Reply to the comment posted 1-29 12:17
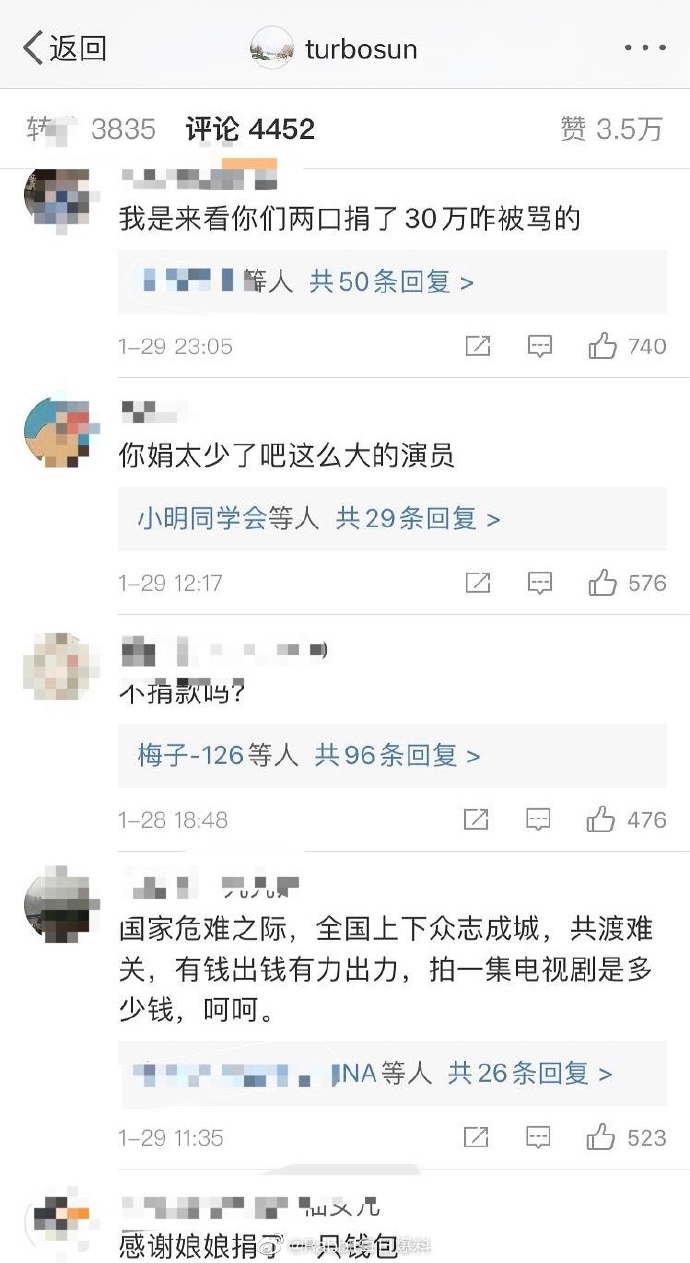The width and height of the screenshot is (690, 1263). (x=540, y=583)
